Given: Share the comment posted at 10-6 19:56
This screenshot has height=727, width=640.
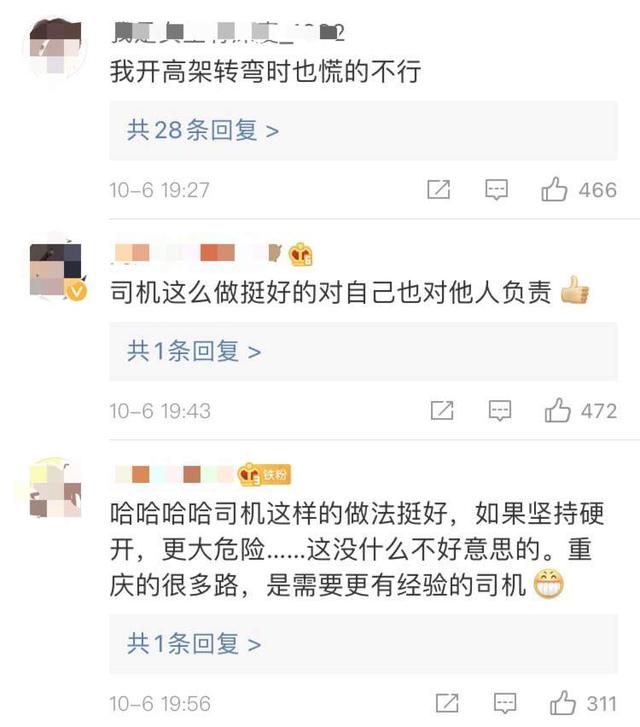Looking at the screenshot, I should [x=447, y=702].
